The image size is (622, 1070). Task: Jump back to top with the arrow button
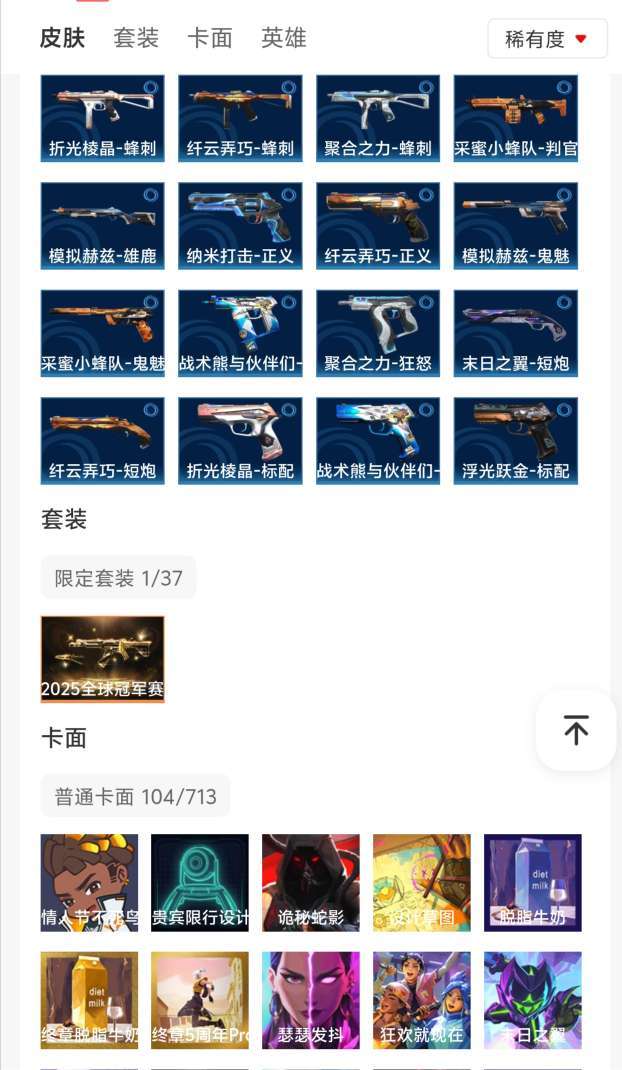click(x=576, y=730)
